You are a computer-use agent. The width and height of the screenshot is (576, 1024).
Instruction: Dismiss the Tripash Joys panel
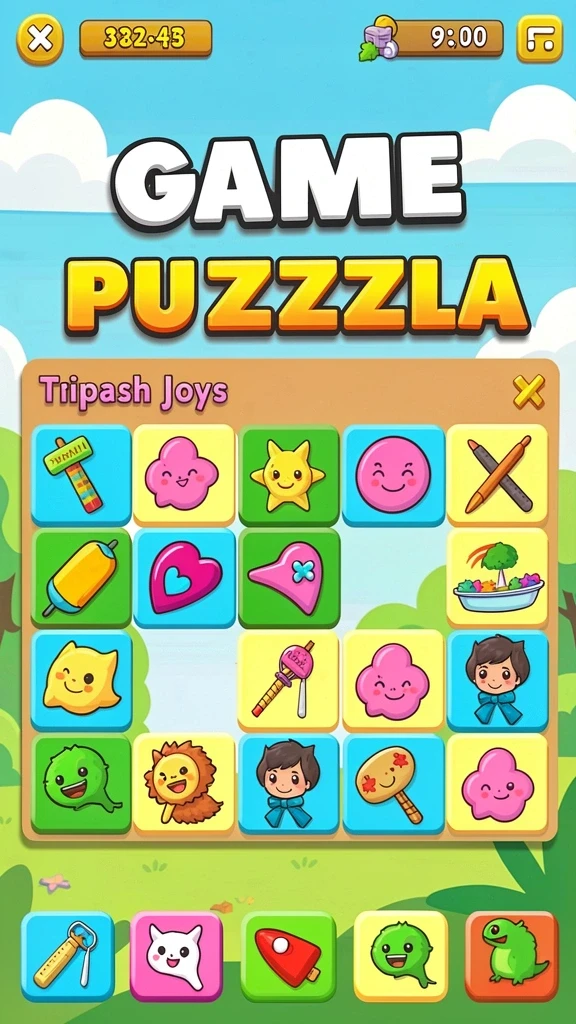pyautogui.click(x=528, y=392)
